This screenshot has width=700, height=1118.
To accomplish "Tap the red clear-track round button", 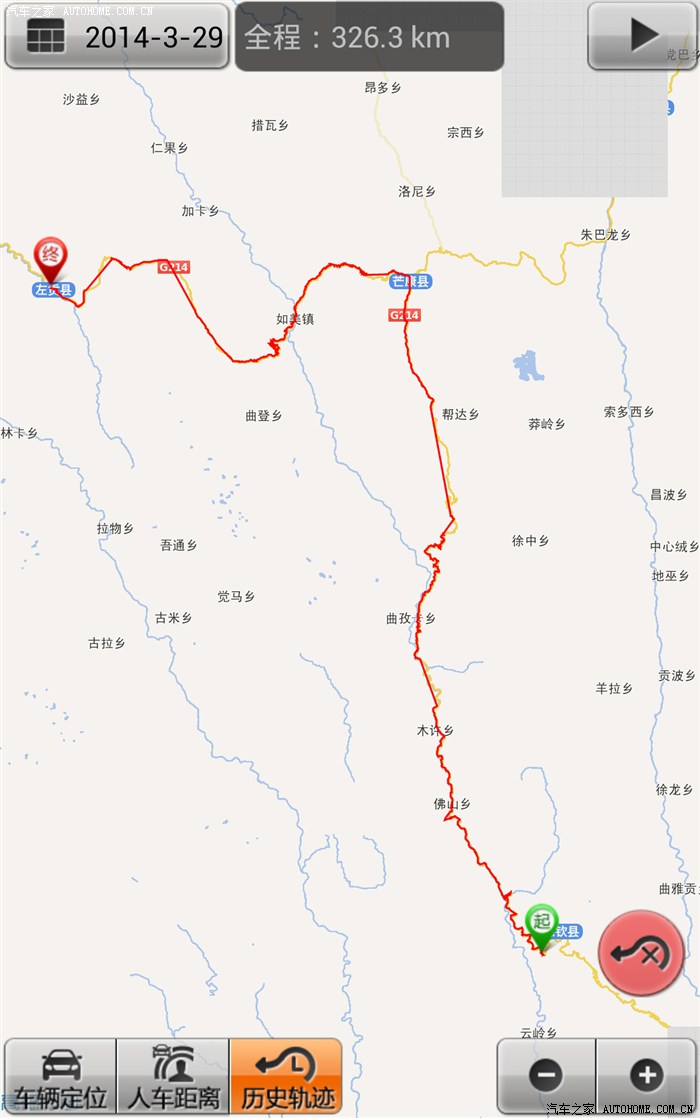I will (x=641, y=953).
